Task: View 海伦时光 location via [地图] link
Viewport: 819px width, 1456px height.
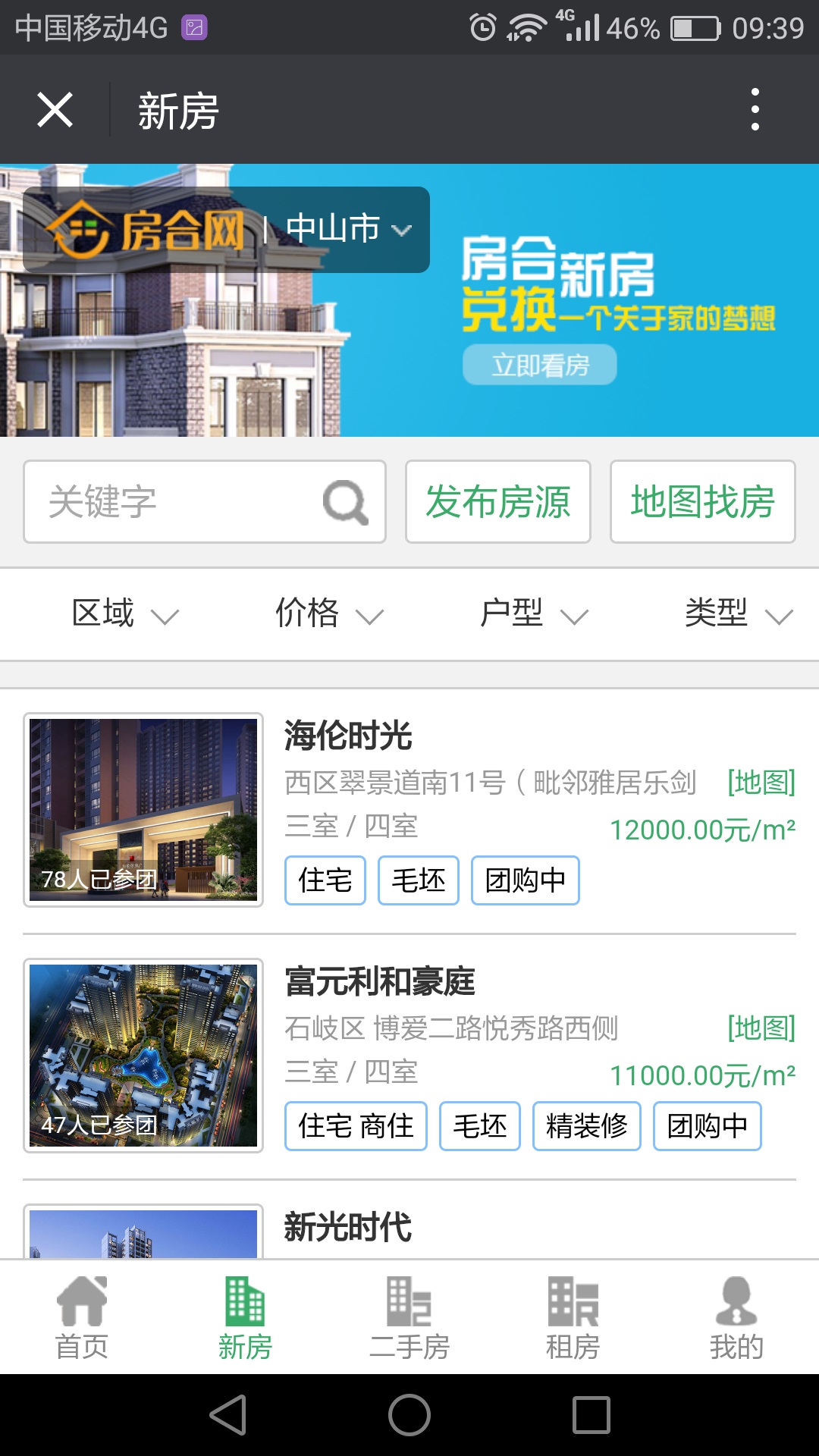Action: point(761,783)
